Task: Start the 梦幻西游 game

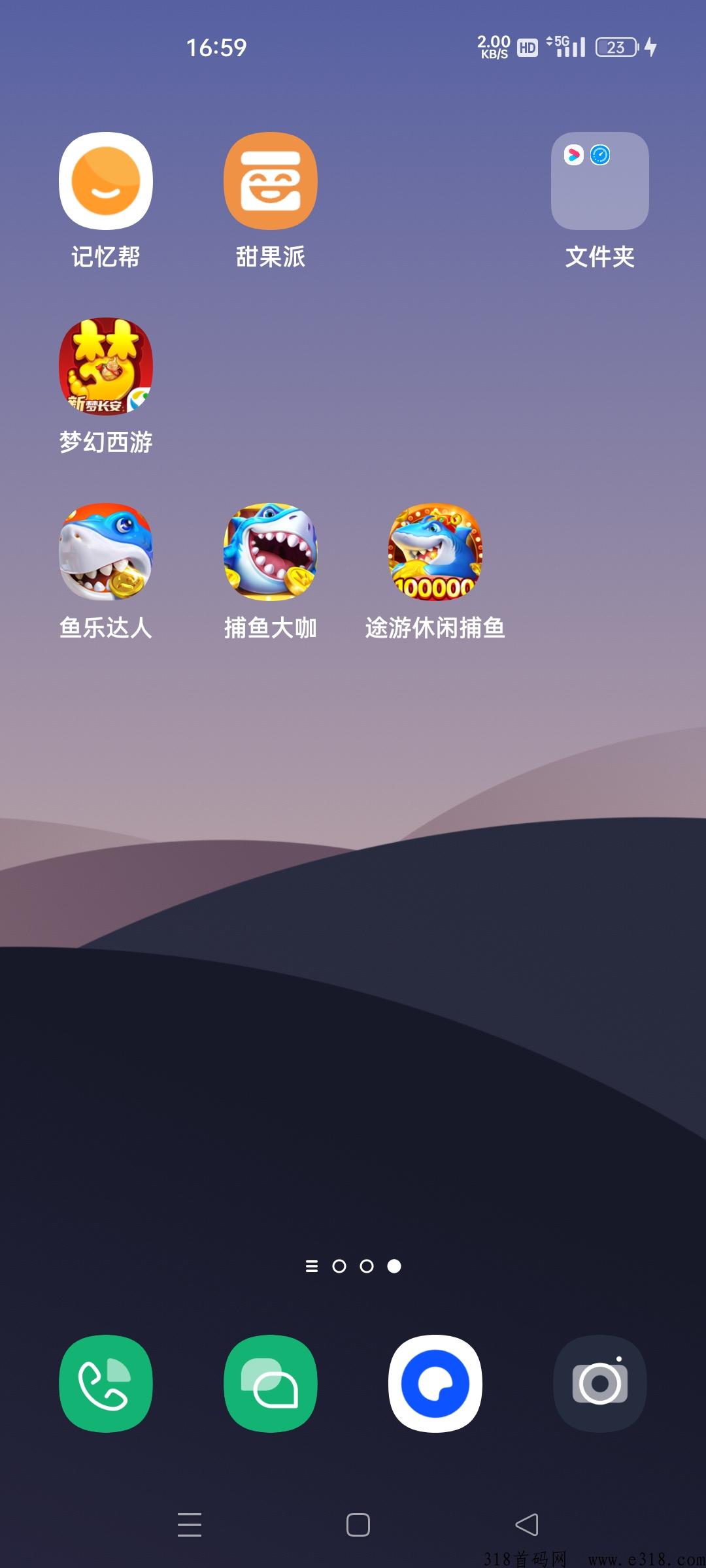Action: point(106,367)
